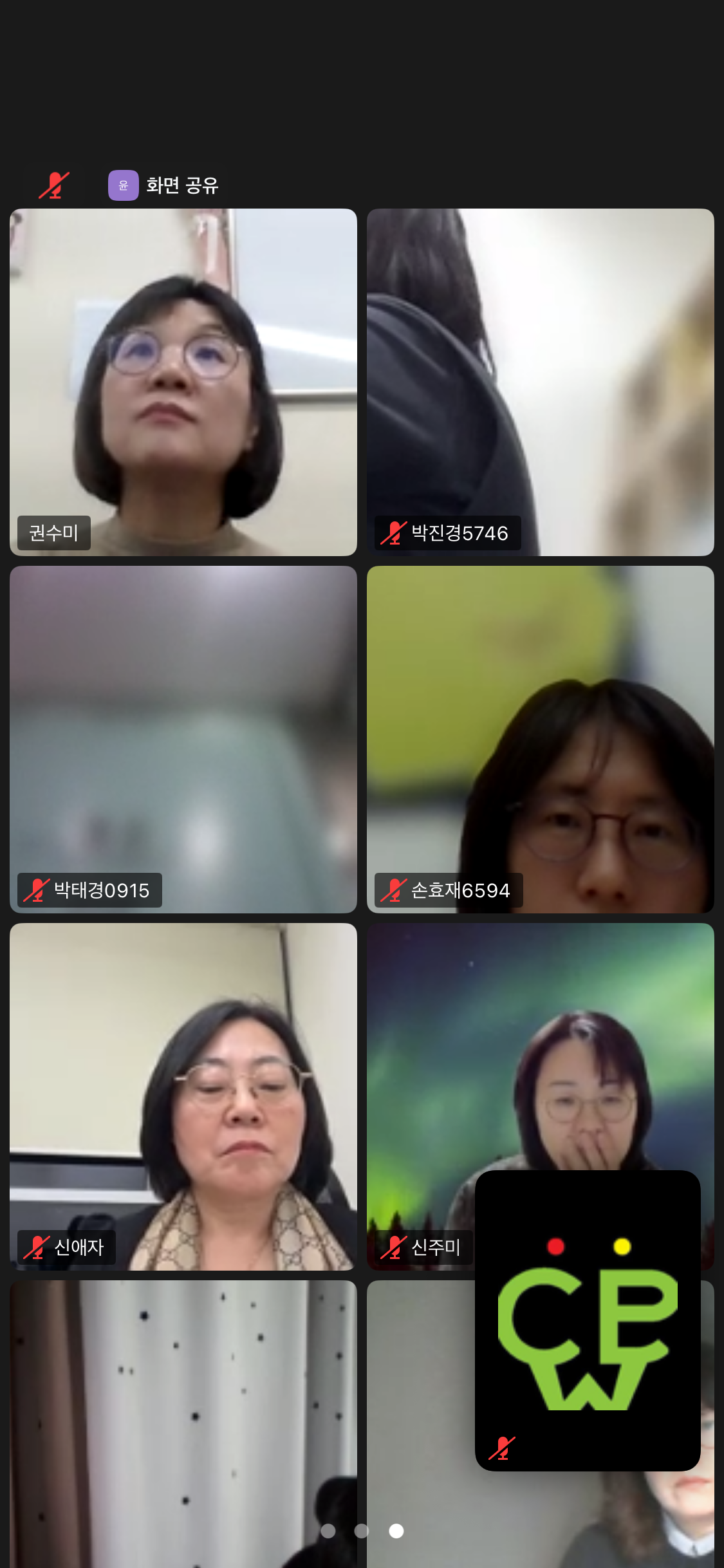This screenshot has height=1568, width=724.
Task: Tap the 화면 공유 screen share indicator
Action: [x=164, y=185]
